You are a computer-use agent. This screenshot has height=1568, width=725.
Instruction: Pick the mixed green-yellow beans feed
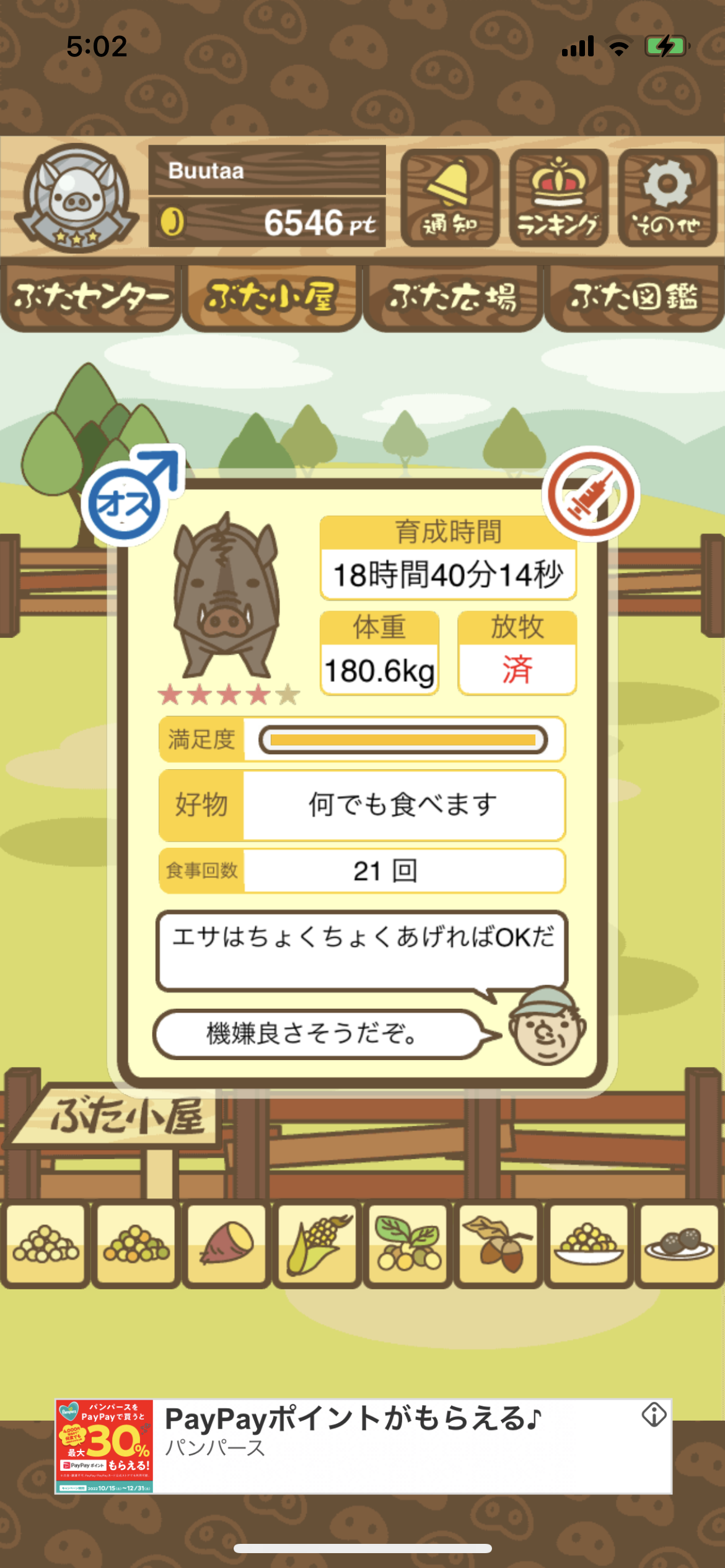point(136,1244)
